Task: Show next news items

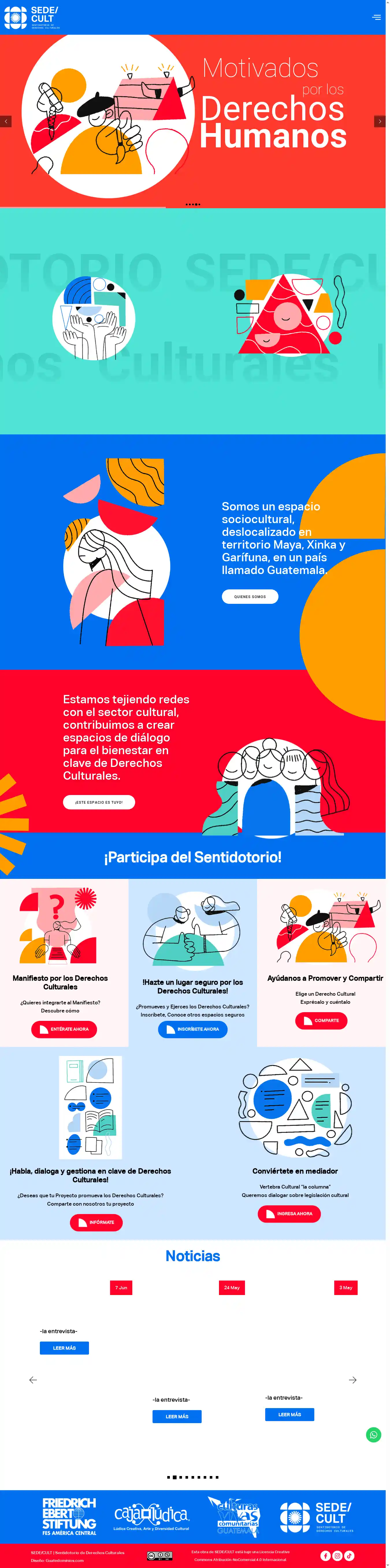Action: click(352, 1380)
